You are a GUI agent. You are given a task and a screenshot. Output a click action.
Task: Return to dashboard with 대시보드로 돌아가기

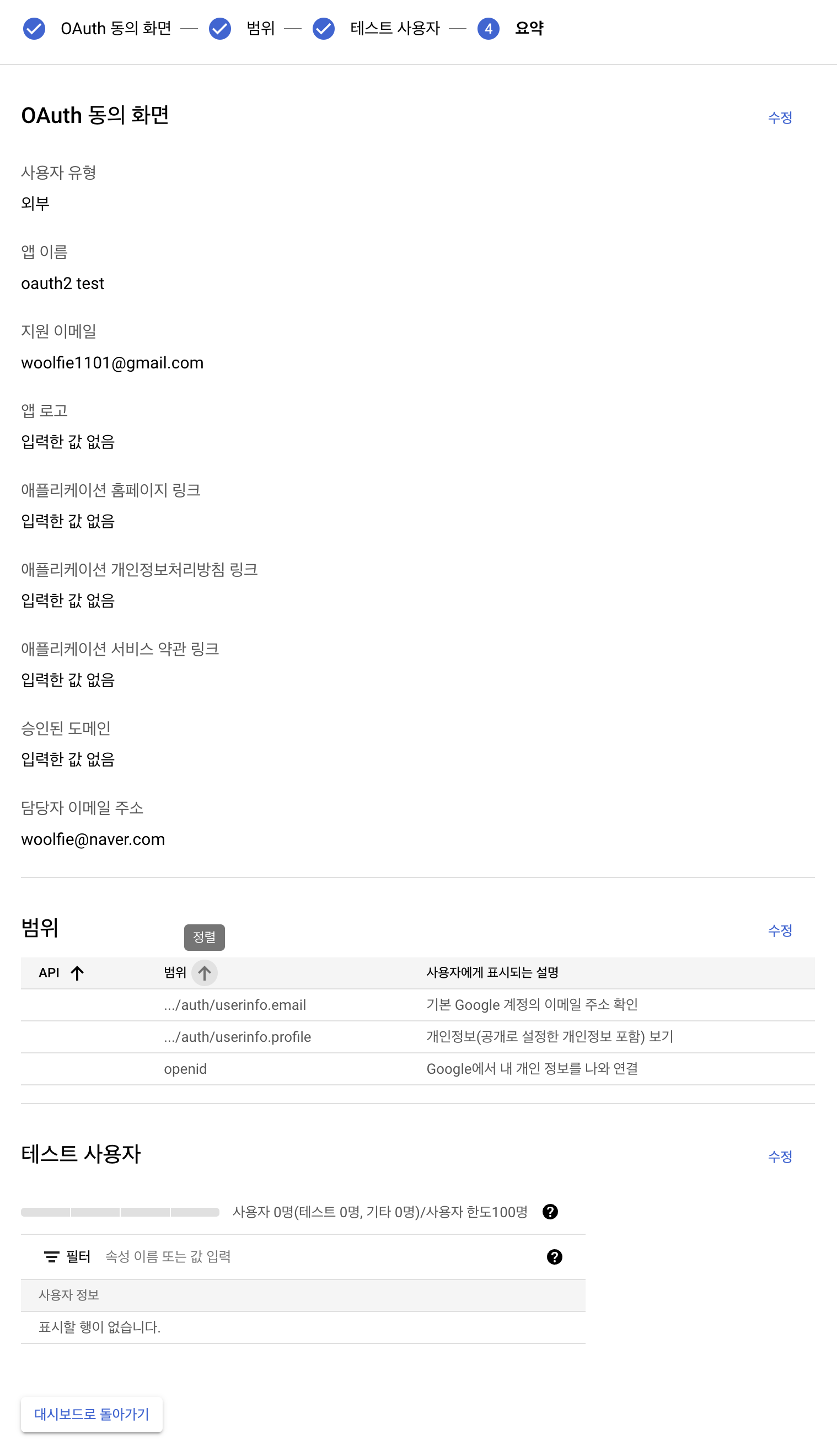(x=92, y=1414)
